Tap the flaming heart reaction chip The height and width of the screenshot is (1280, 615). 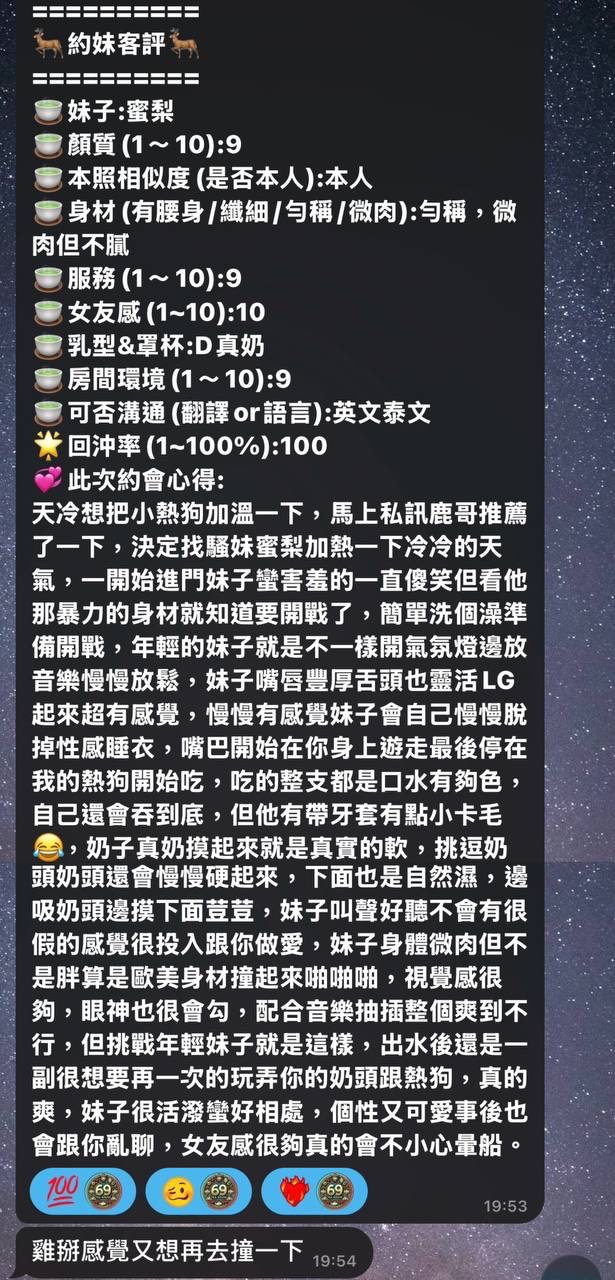(x=314, y=1191)
